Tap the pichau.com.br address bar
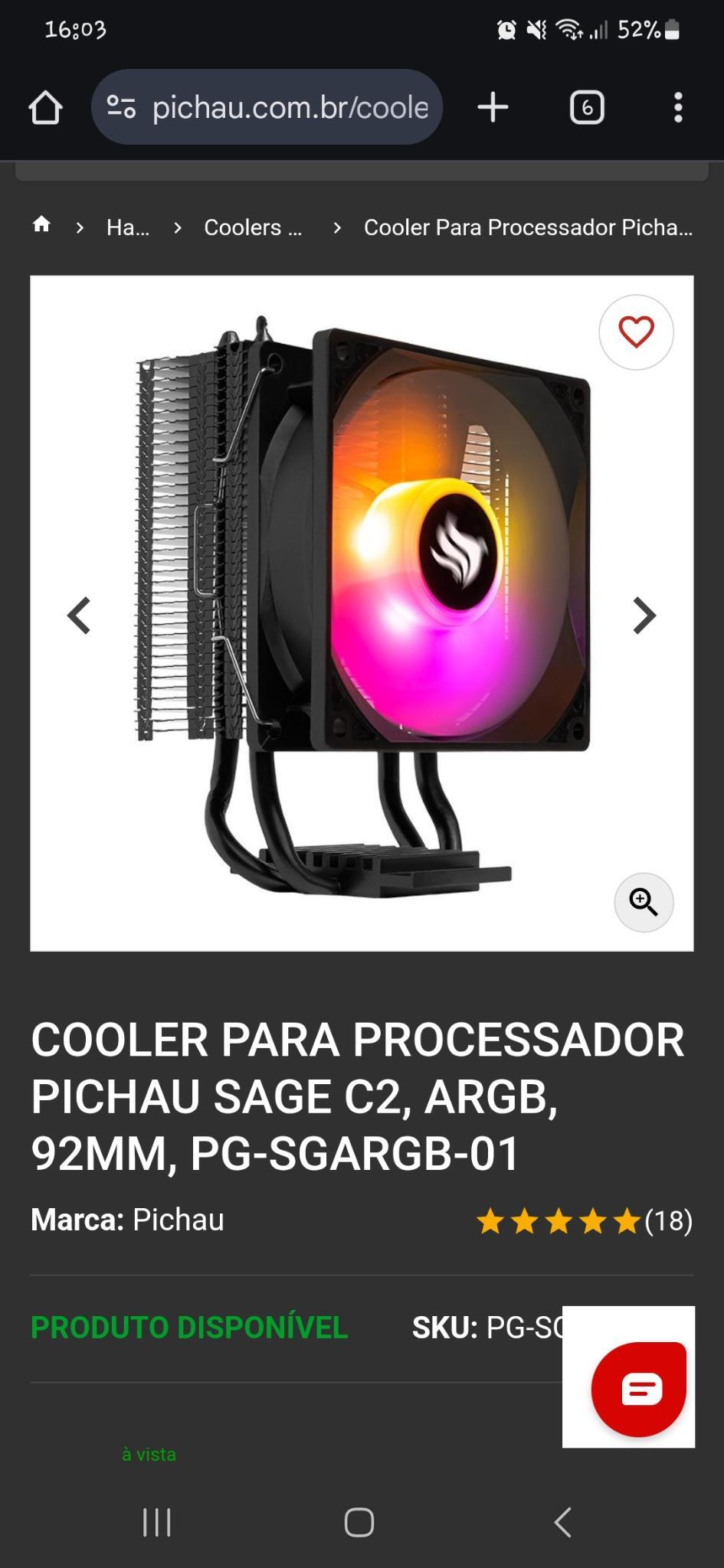The width and height of the screenshot is (724, 1568). click(267, 107)
